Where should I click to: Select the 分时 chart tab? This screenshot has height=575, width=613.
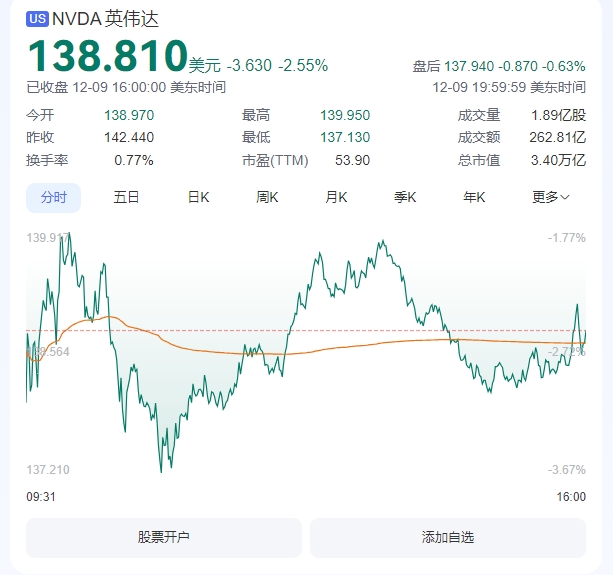click(x=54, y=197)
